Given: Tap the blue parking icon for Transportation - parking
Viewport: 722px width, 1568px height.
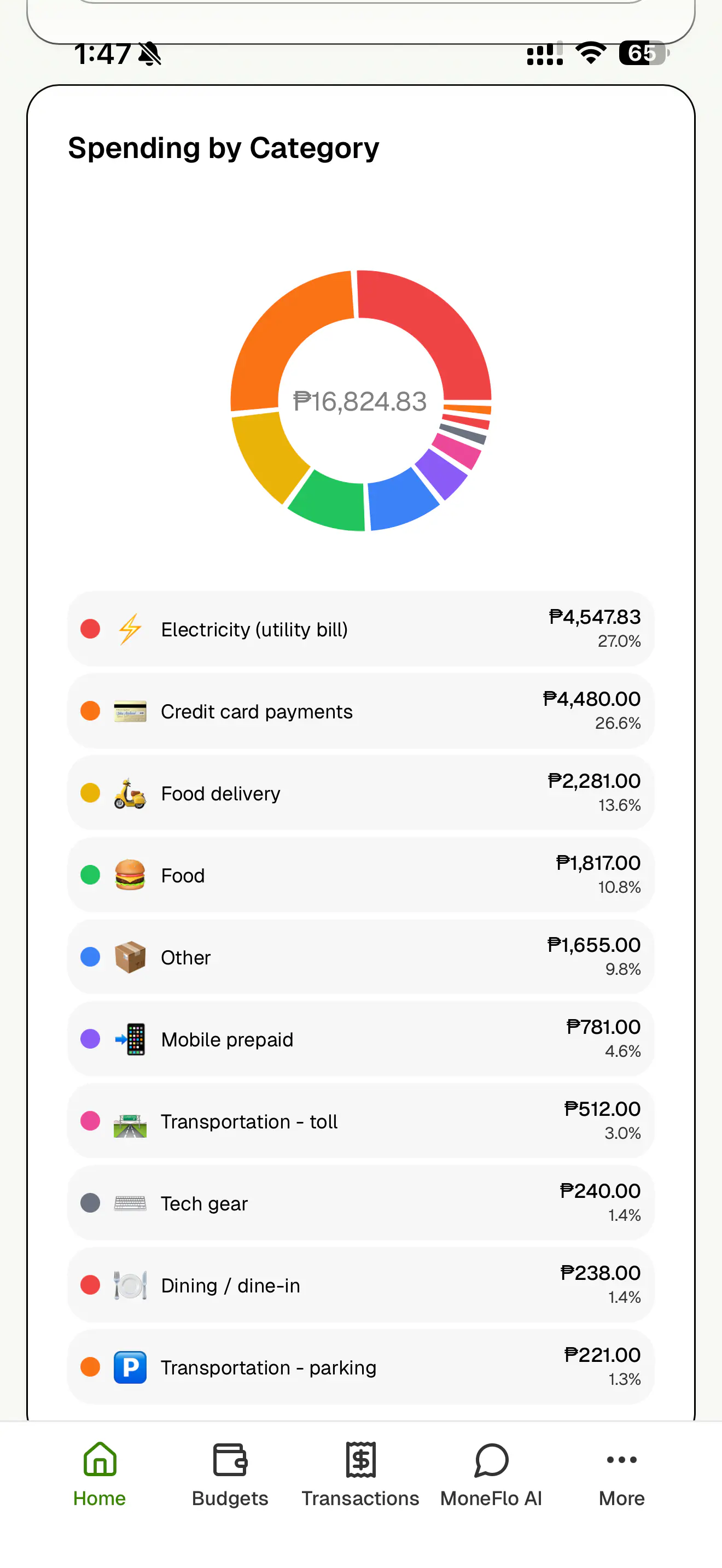Looking at the screenshot, I should coord(130,1366).
